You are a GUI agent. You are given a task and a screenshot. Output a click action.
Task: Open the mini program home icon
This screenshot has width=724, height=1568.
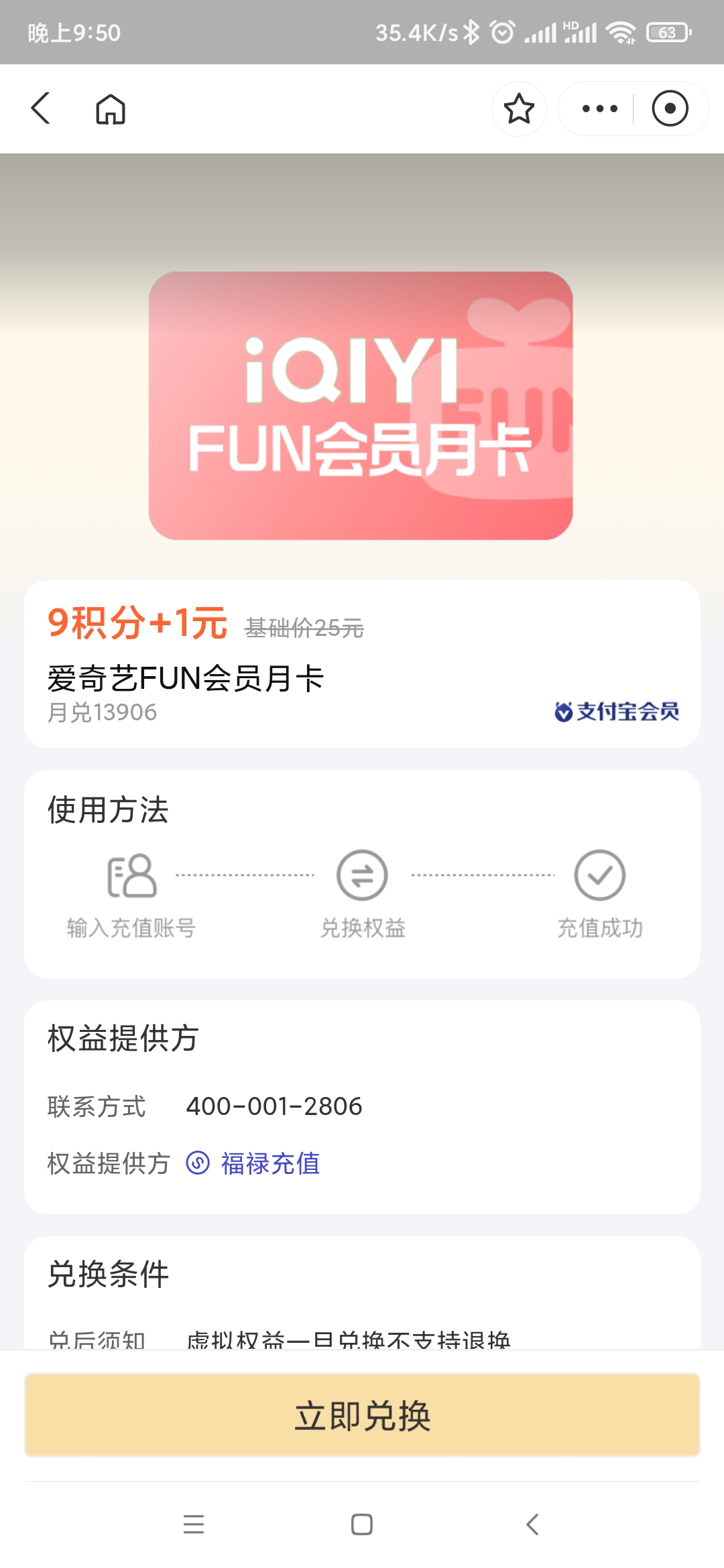coord(111,109)
